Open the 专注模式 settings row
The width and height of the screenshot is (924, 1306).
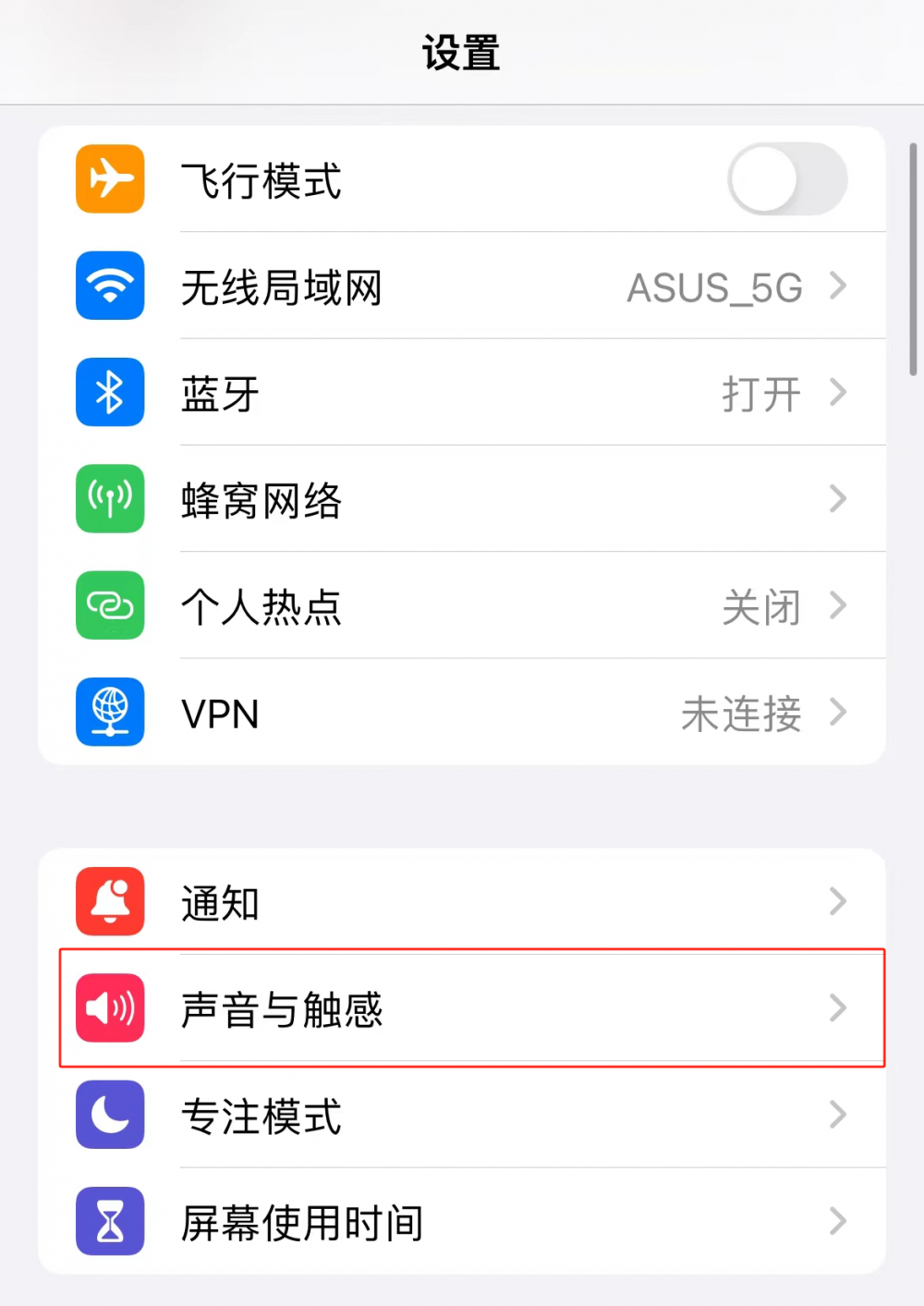coord(462,1116)
